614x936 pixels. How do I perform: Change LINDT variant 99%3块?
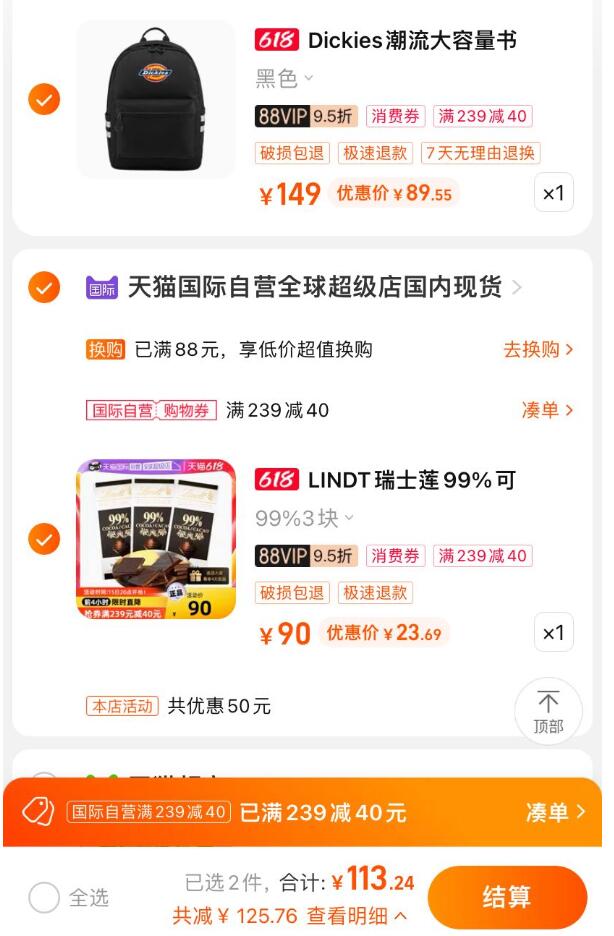(304, 518)
